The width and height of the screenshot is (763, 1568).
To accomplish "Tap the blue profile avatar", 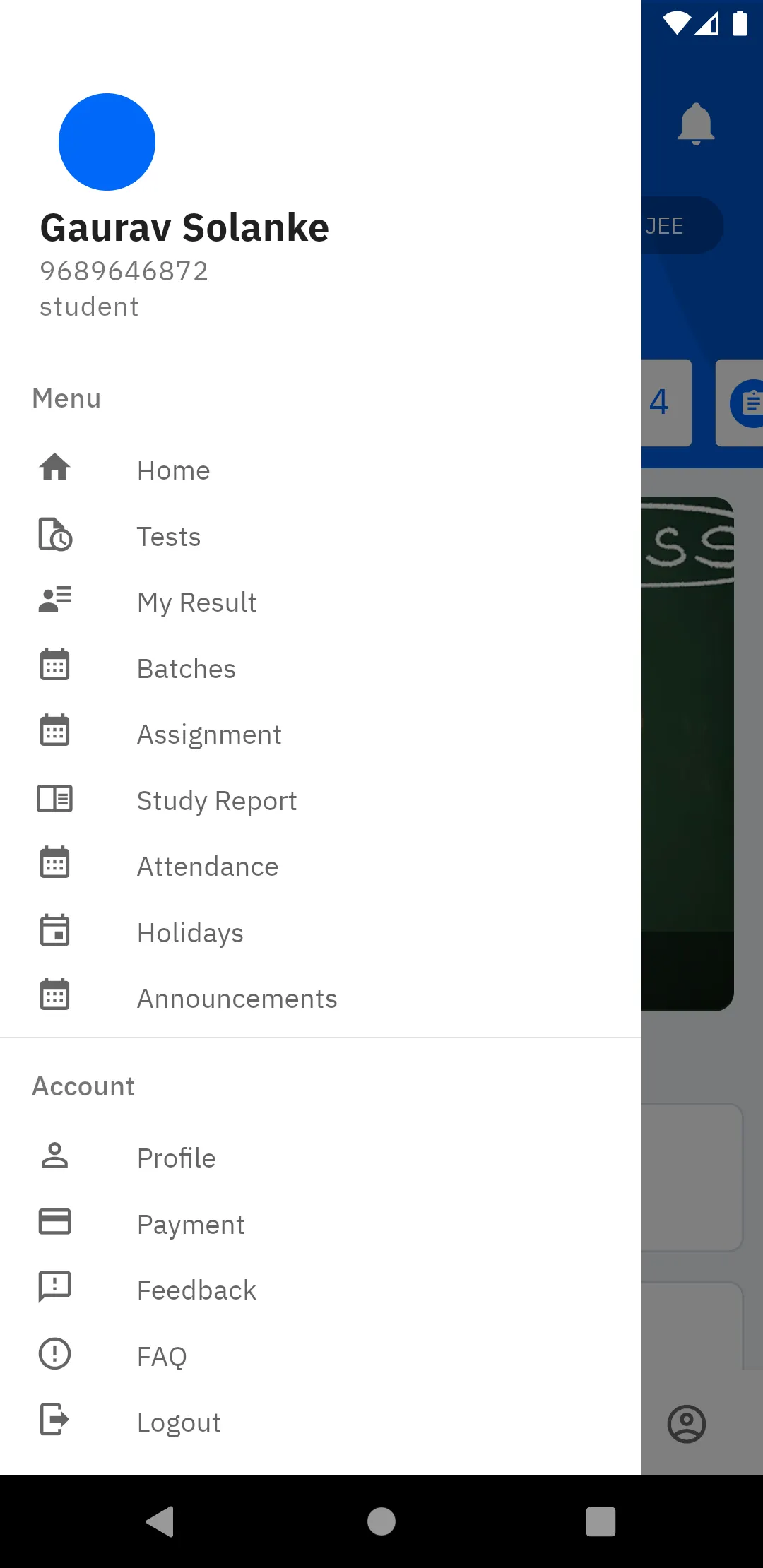I will (107, 142).
